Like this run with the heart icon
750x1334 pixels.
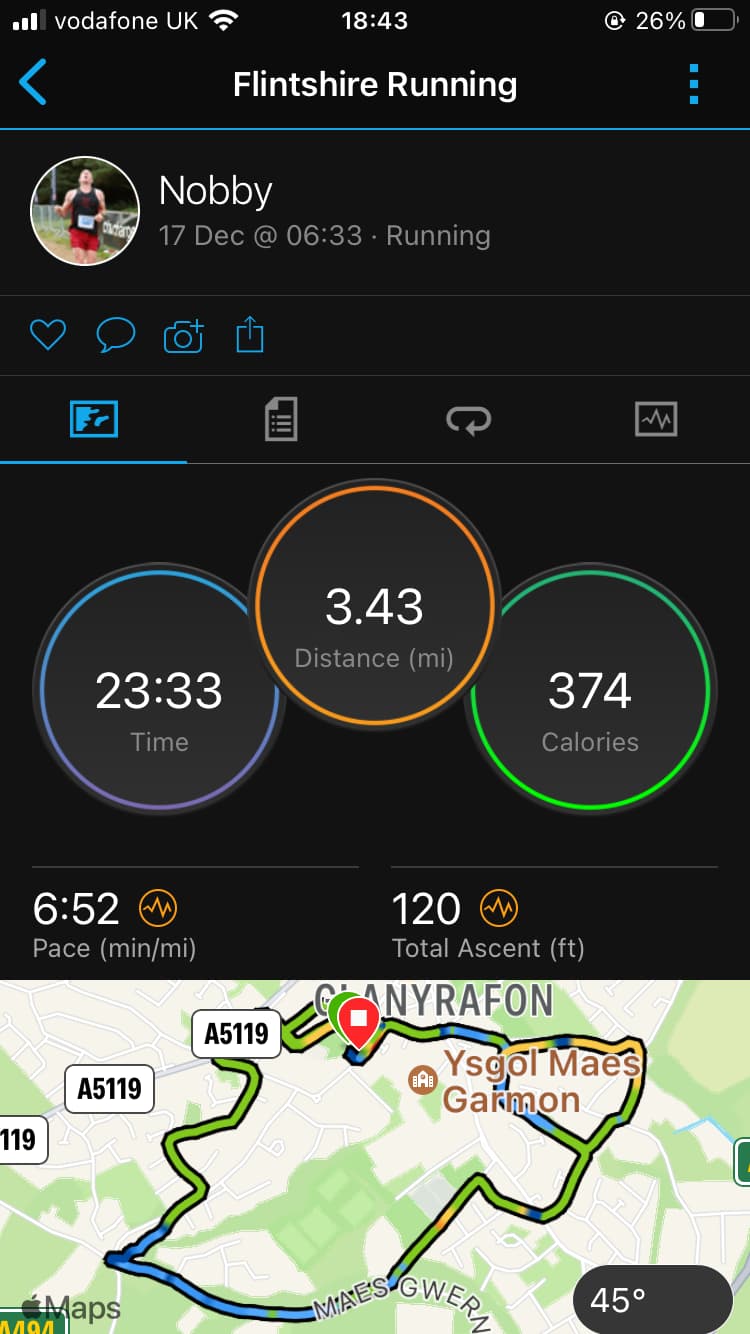(47, 335)
